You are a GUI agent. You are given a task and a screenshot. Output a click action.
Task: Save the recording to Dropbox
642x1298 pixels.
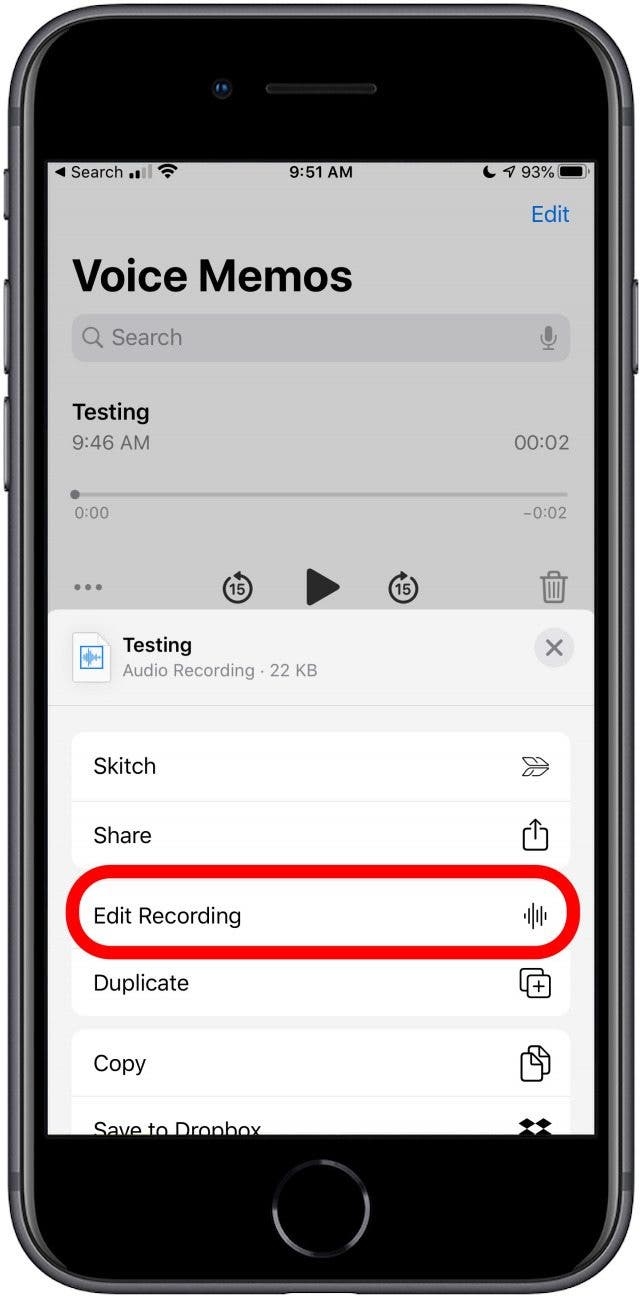tap(320, 1124)
